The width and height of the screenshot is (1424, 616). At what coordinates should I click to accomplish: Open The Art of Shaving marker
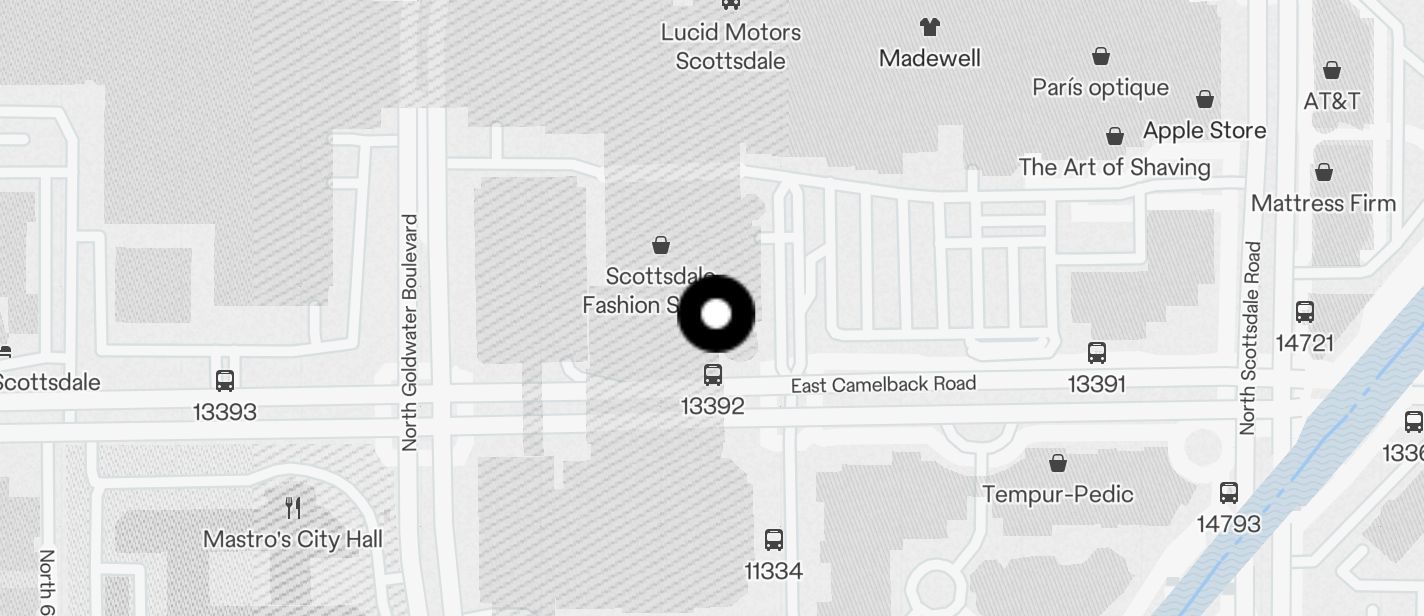click(x=1115, y=137)
